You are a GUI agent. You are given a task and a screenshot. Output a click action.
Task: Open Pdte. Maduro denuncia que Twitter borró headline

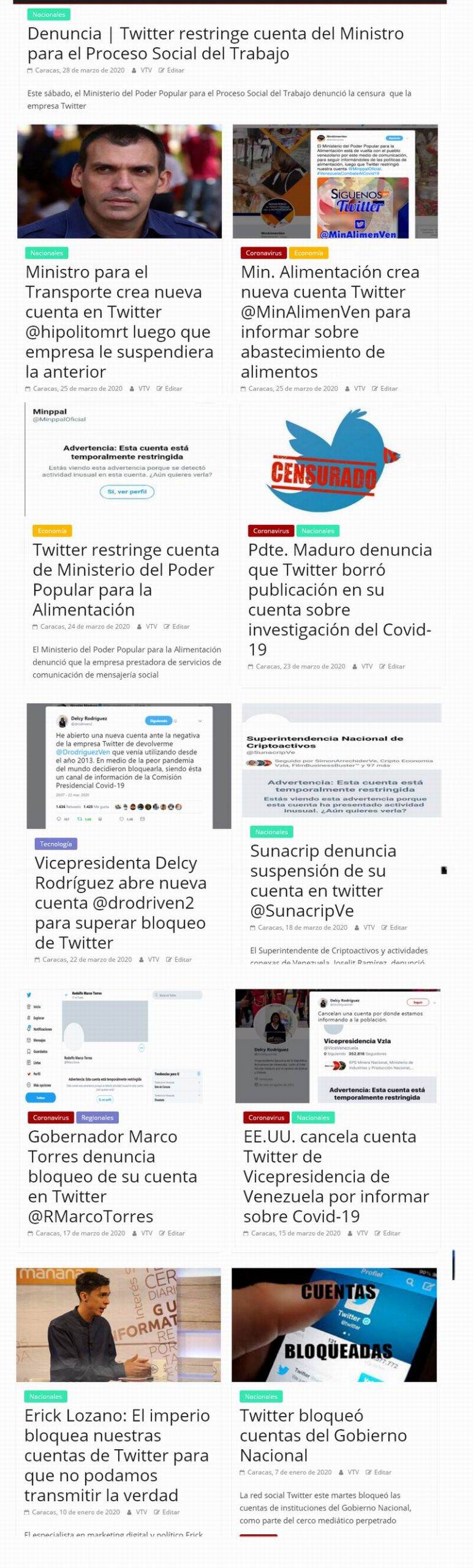339,598
